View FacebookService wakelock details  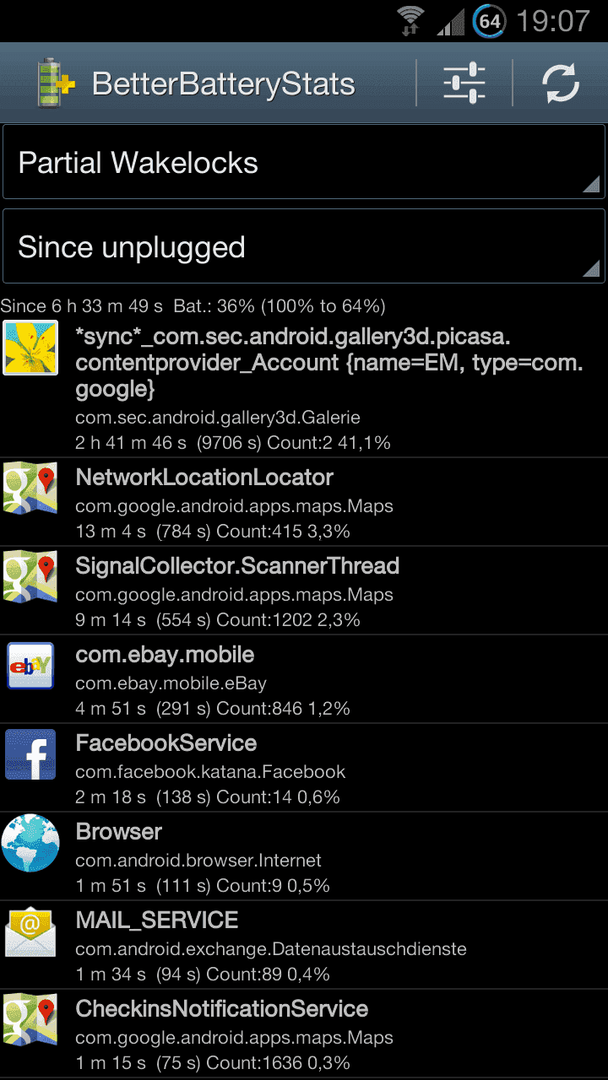(304, 767)
